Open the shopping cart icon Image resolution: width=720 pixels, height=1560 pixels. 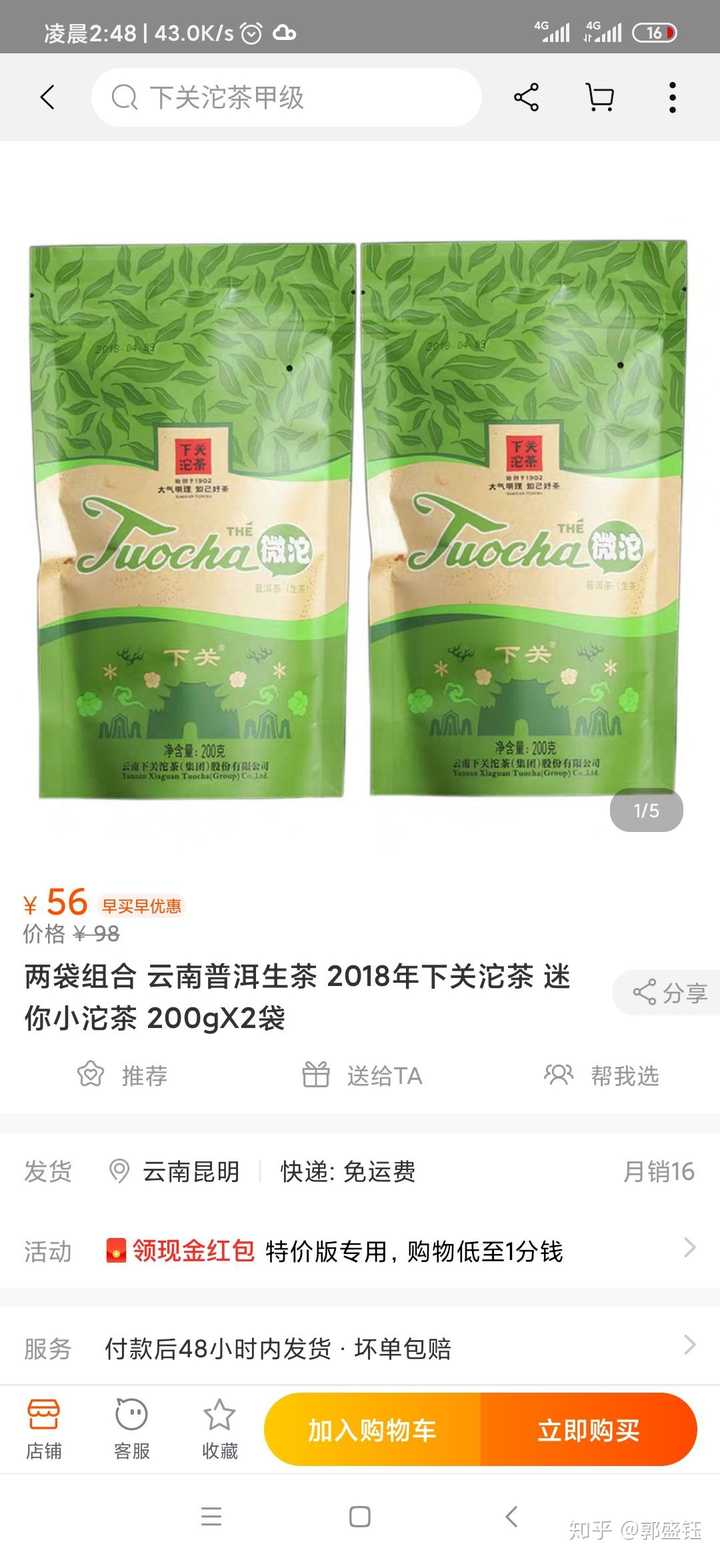pyautogui.click(x=599, y=97)
